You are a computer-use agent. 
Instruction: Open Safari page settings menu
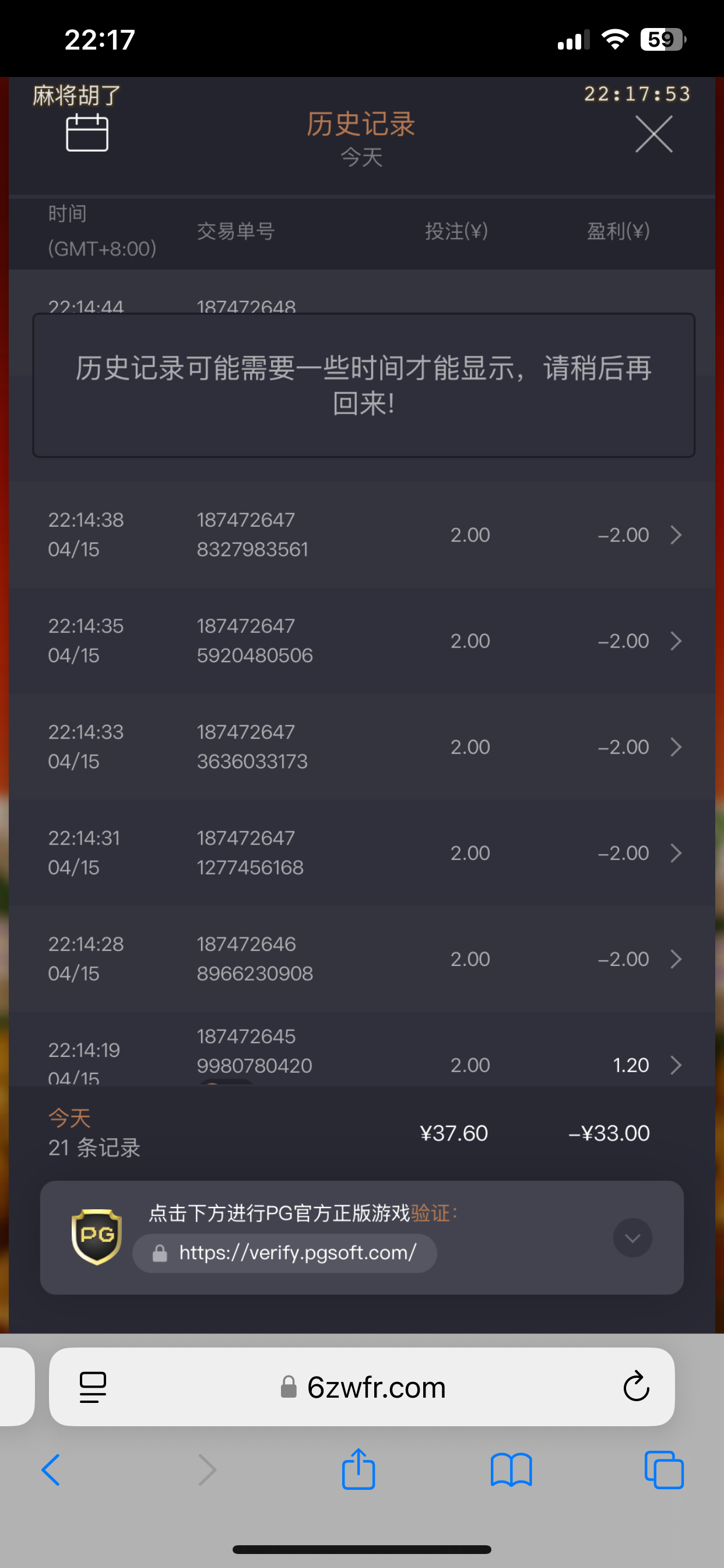tap(93, 1387)
